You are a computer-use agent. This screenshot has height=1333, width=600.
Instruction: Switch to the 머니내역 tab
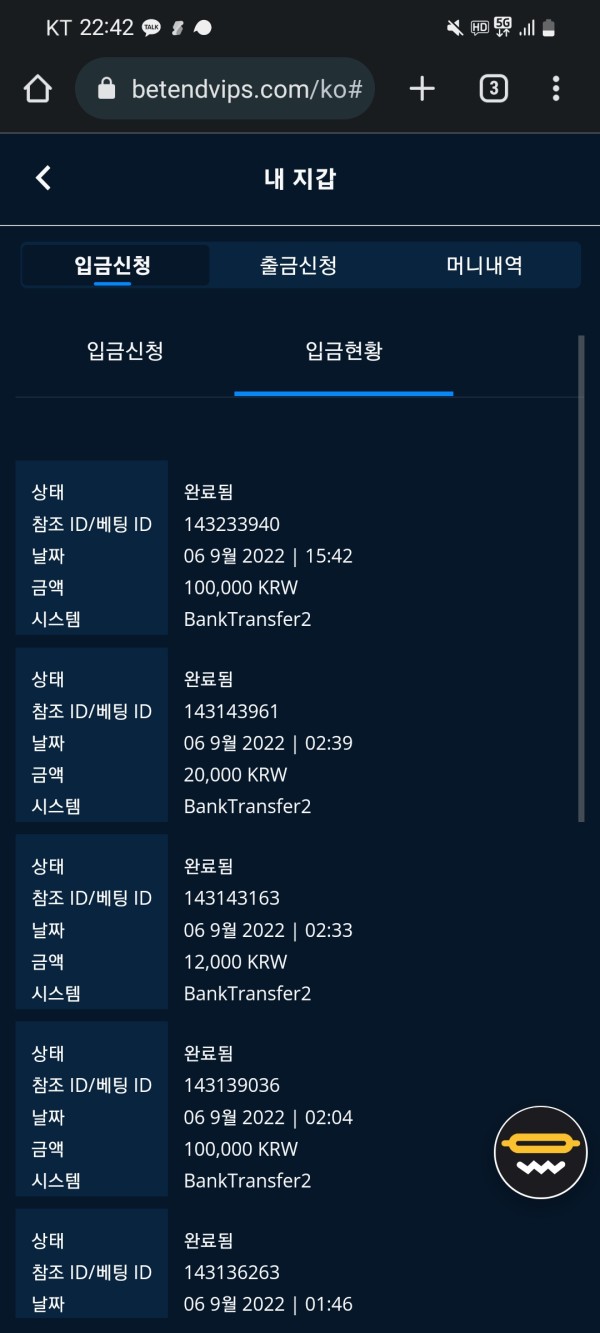coord(484,265)
